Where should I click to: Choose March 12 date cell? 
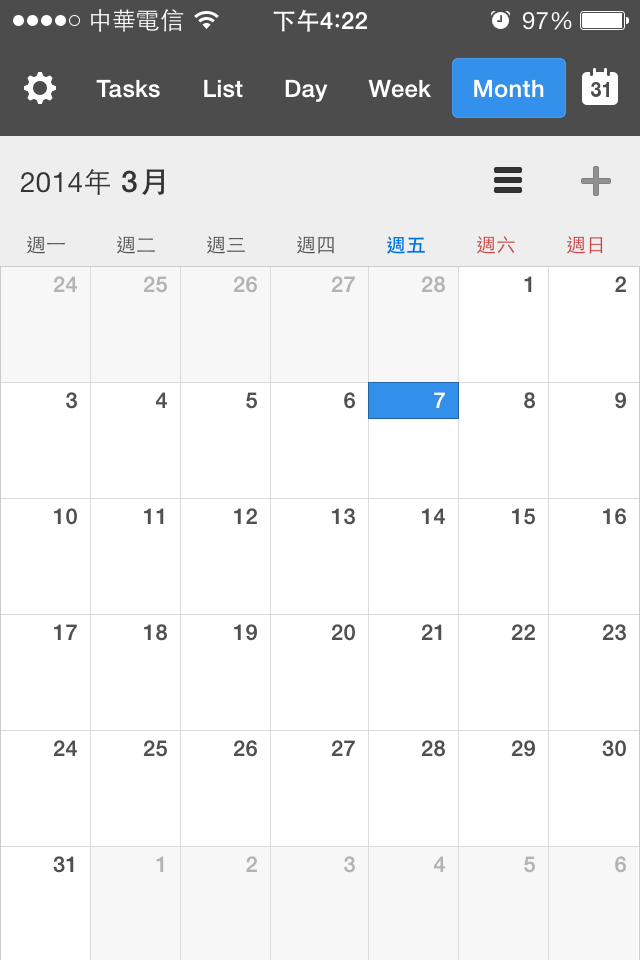click(225, 556)
